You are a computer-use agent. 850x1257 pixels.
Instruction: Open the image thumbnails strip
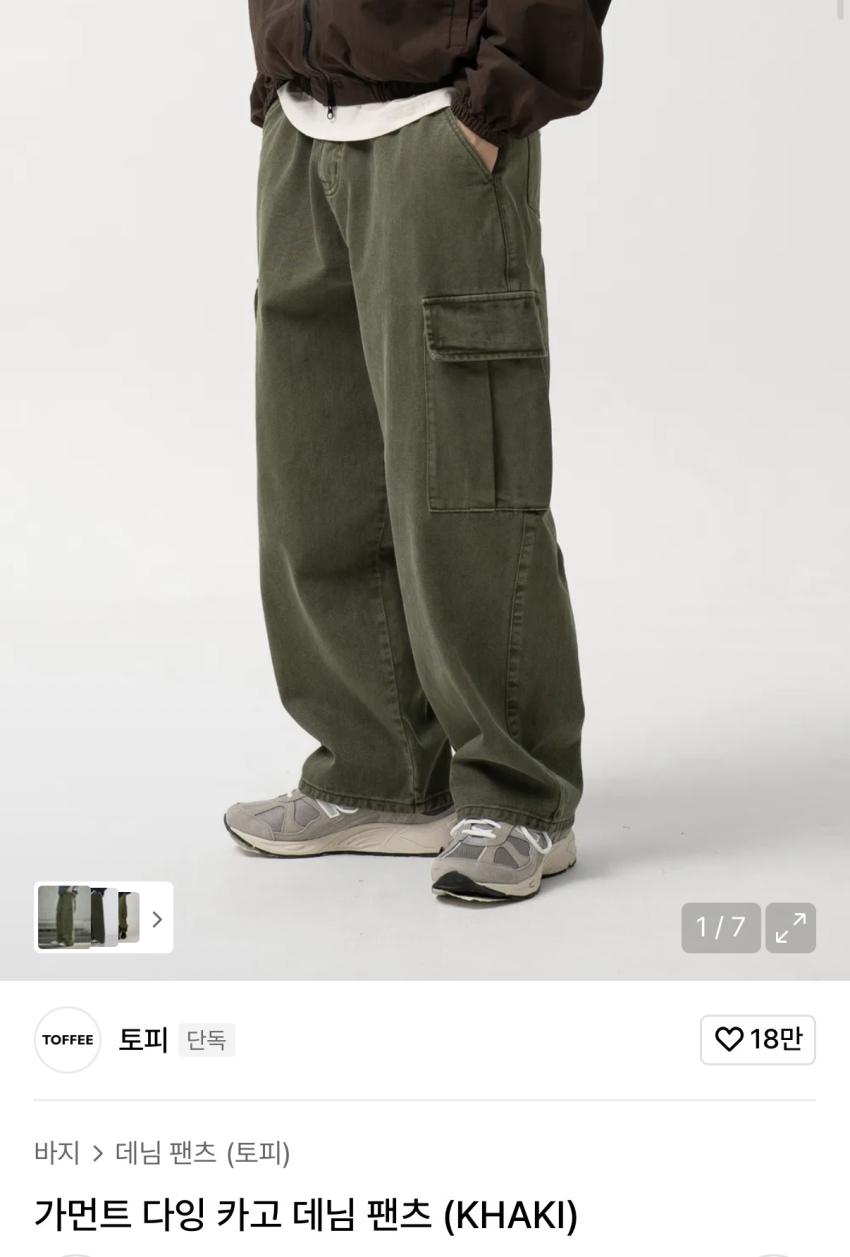(103, 917)
